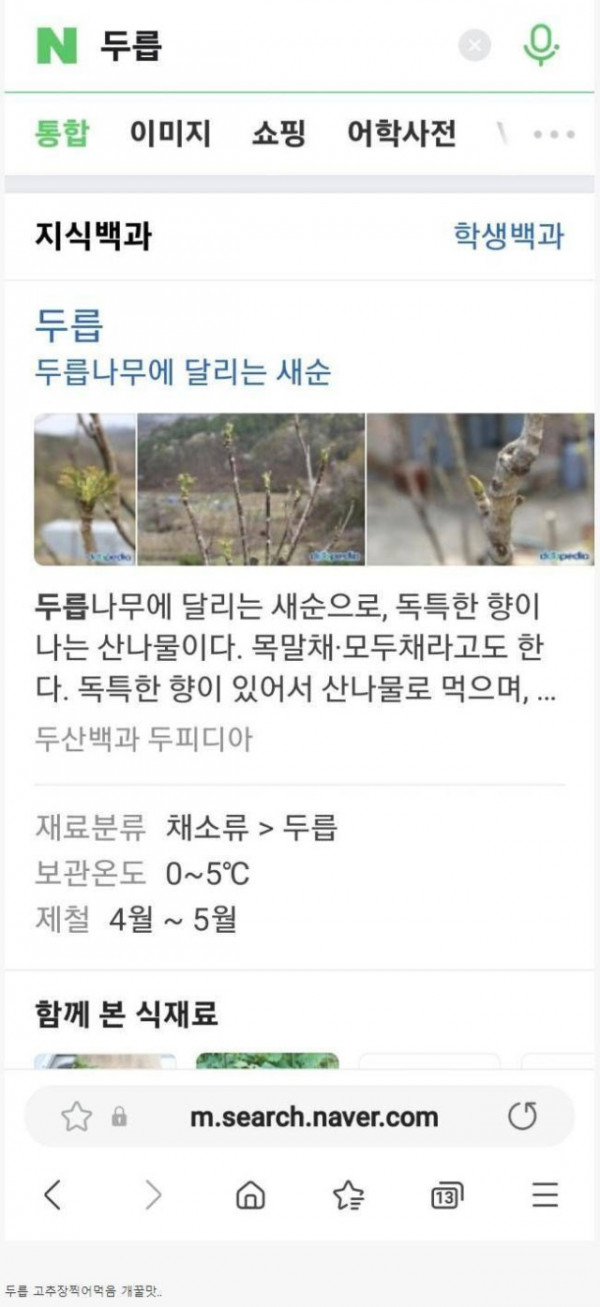
Task: Open the 학생백과 link
Action: click(508, 235)
